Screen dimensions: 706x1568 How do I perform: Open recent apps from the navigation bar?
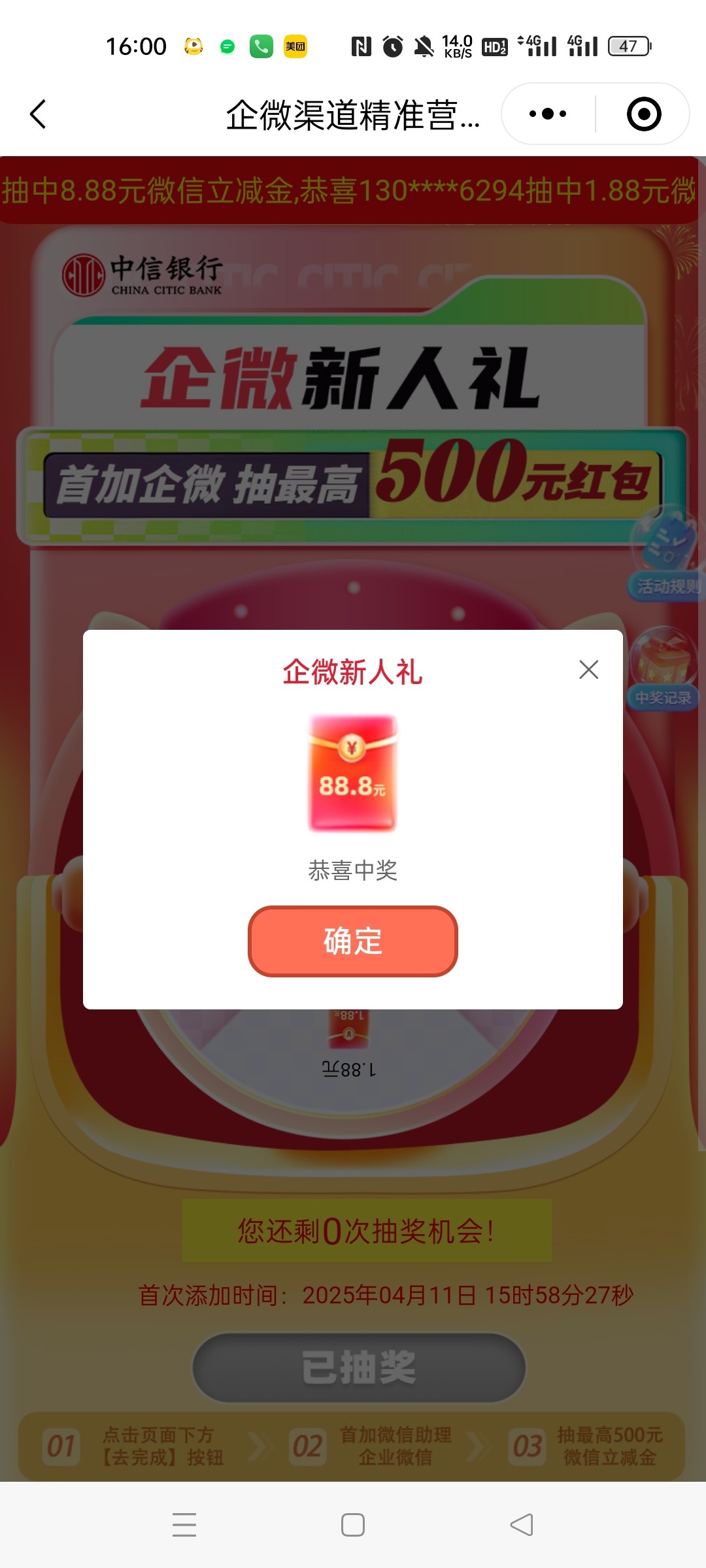click(x=184, y=1525)
